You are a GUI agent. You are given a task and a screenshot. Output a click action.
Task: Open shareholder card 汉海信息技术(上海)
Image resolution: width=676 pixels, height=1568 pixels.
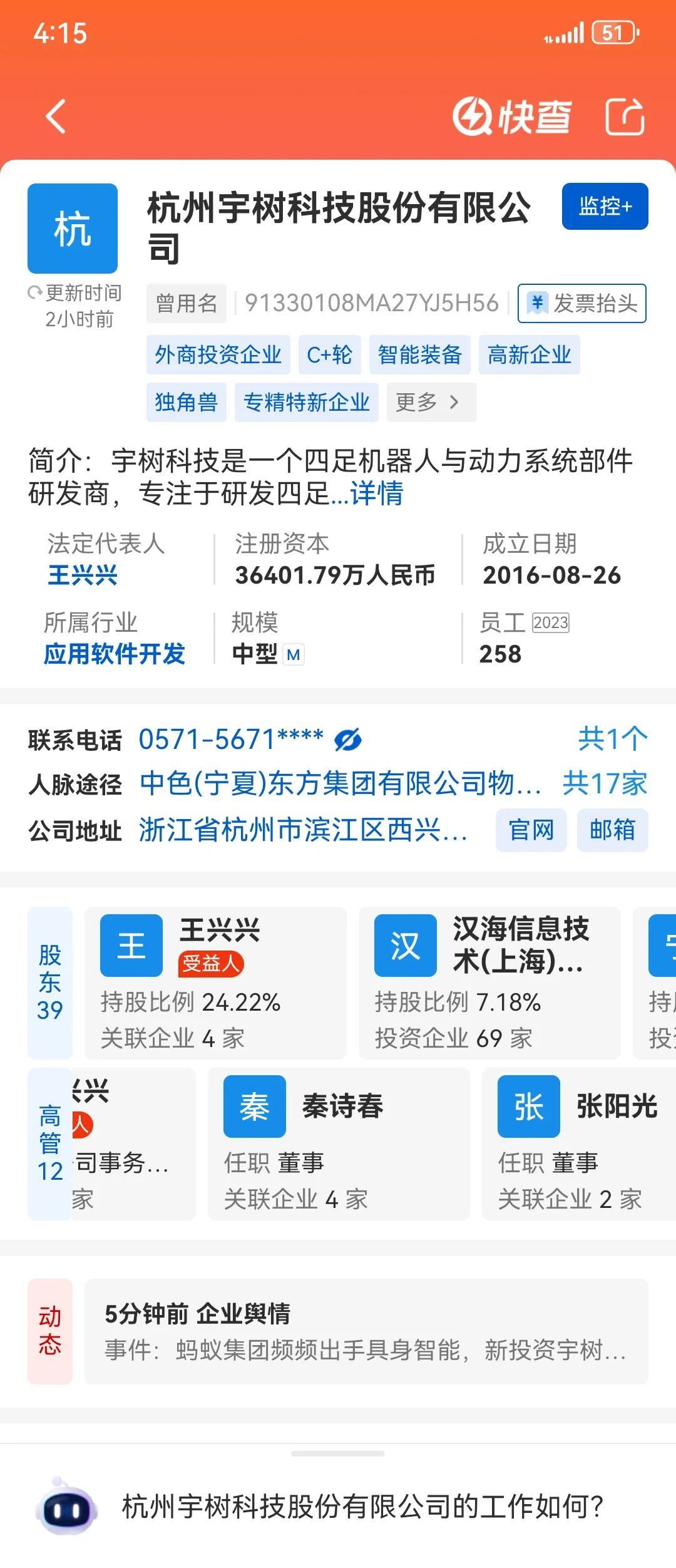tap(489, 983)
